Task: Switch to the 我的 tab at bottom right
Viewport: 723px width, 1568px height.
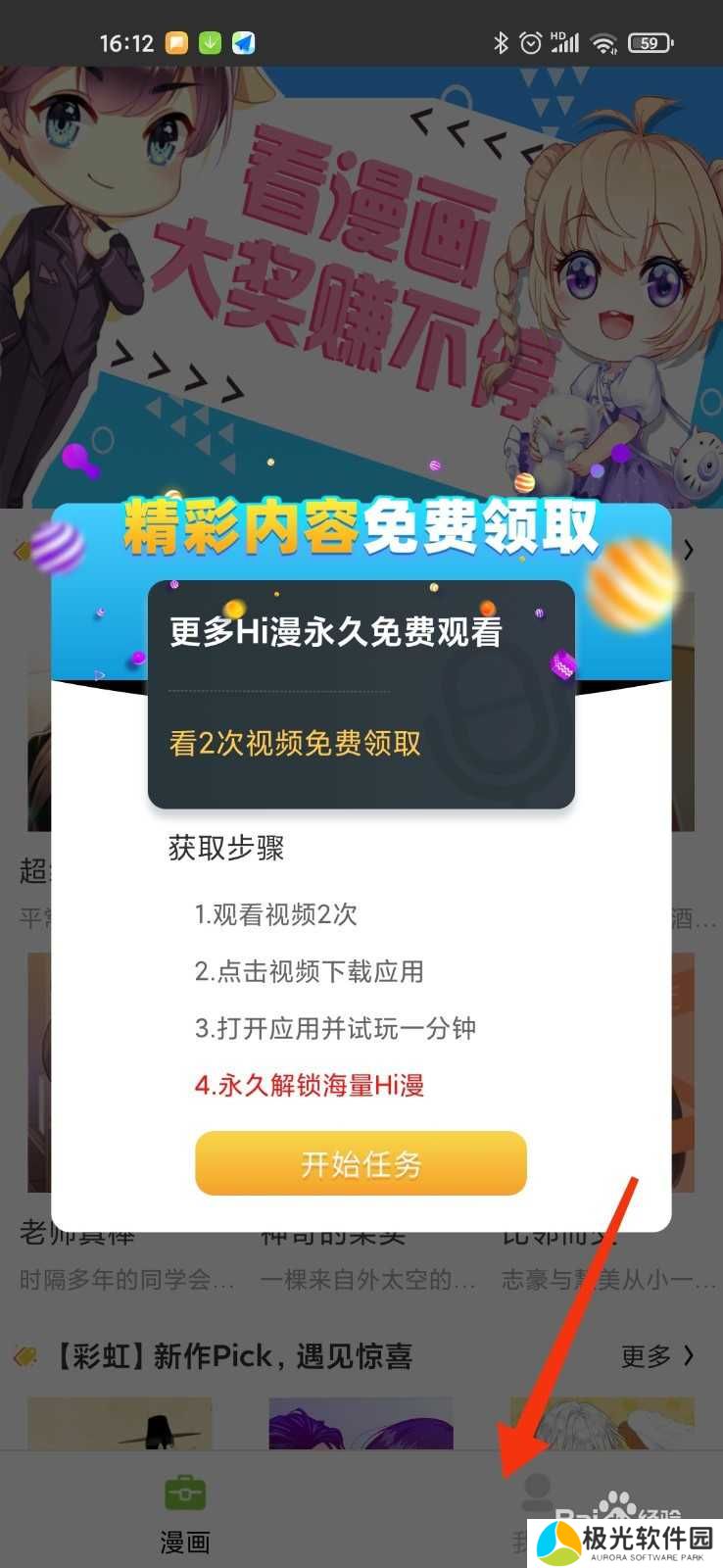Action: click(x=535, y=1514)
